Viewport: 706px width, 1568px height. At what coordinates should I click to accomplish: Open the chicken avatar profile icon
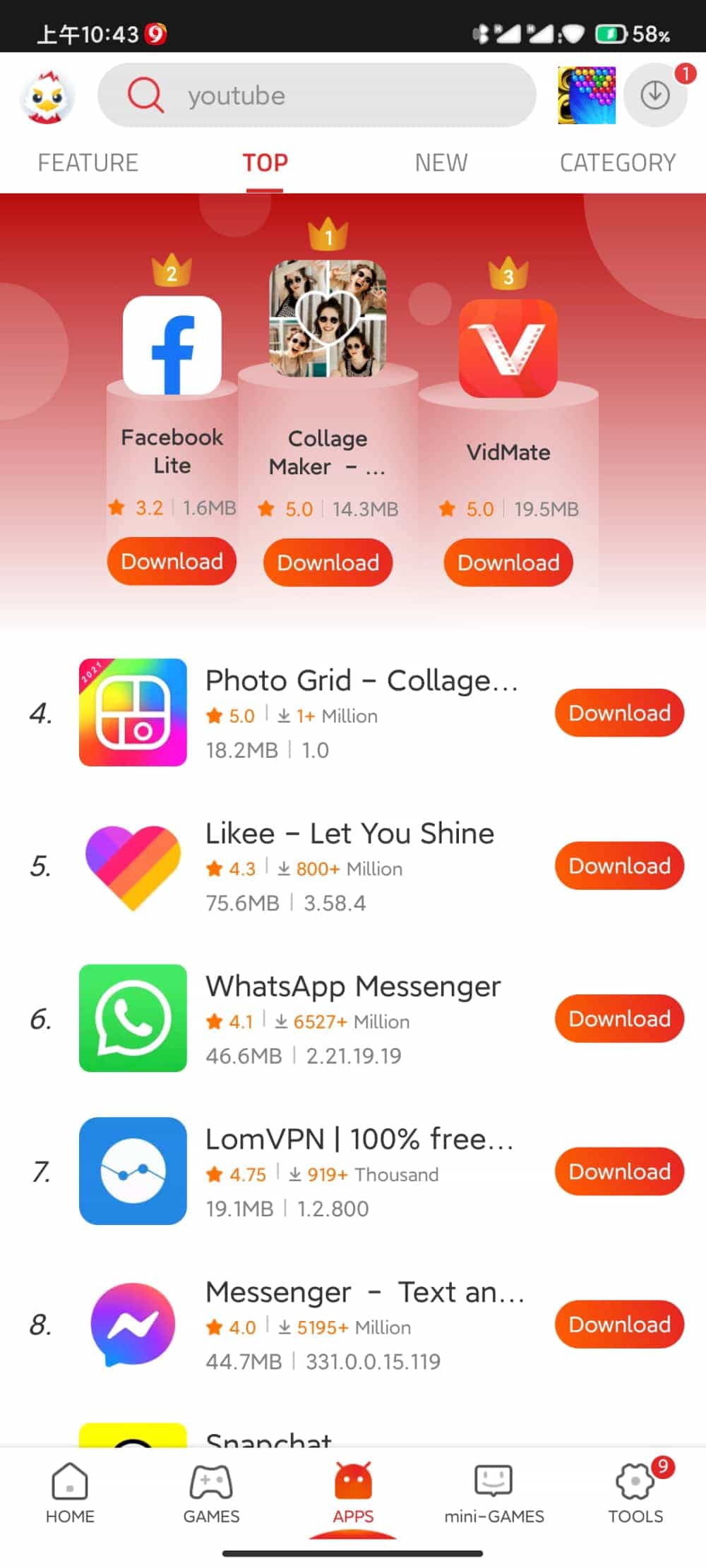47,97
